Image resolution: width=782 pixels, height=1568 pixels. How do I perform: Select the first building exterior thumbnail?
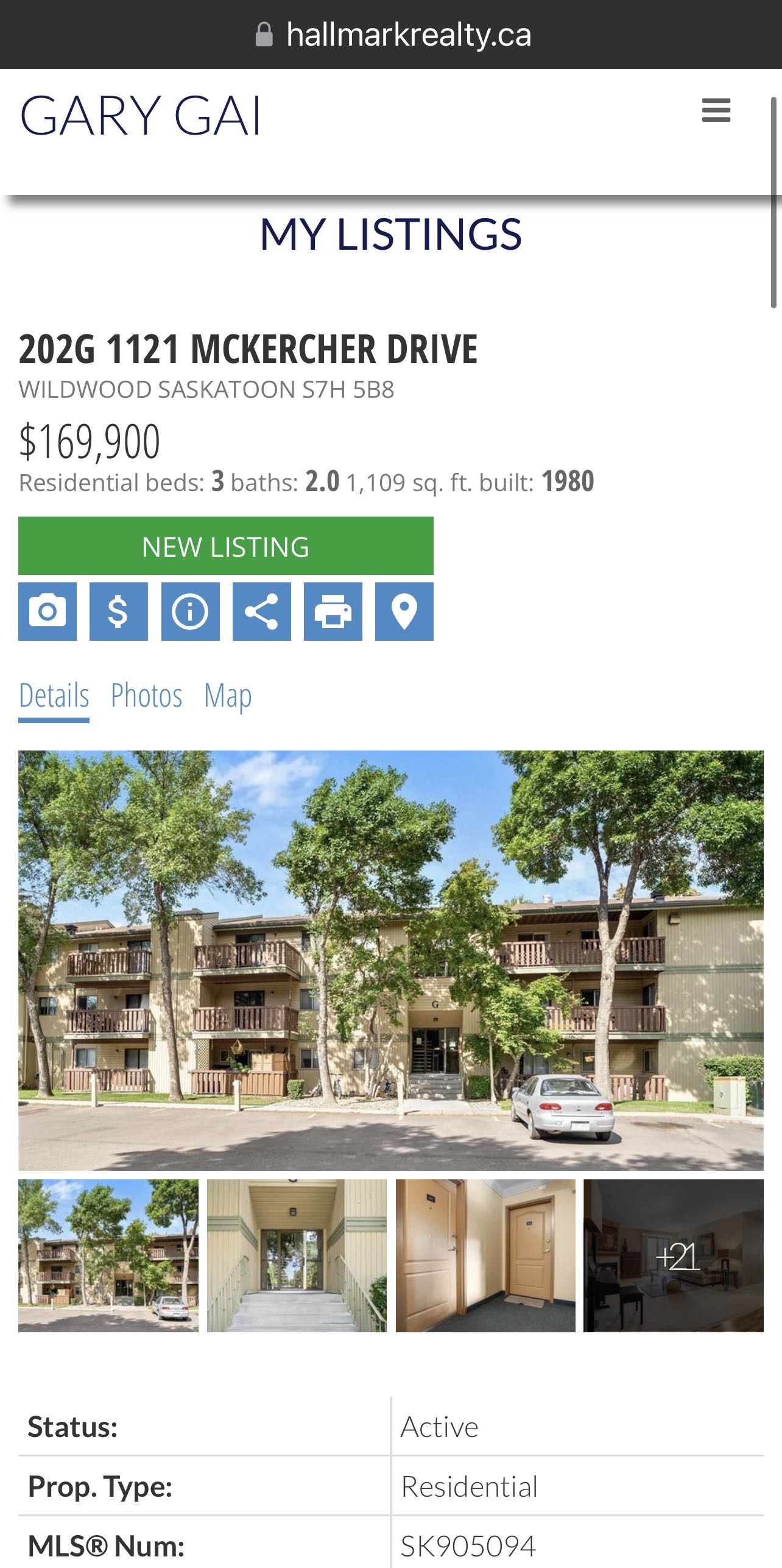pos(108,1255)
